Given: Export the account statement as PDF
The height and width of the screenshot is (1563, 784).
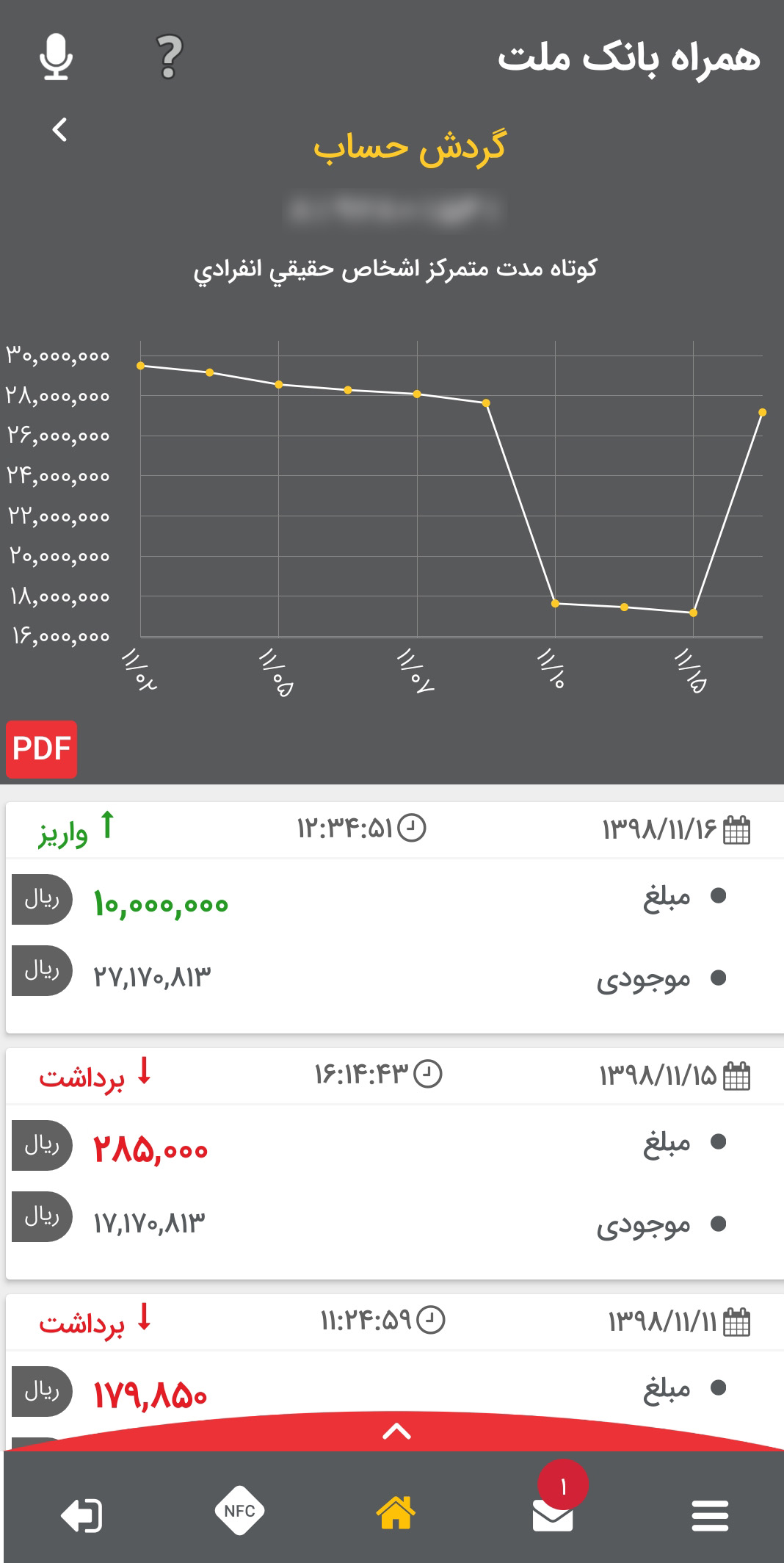Looking at the screenshot, I should [42, 748].
